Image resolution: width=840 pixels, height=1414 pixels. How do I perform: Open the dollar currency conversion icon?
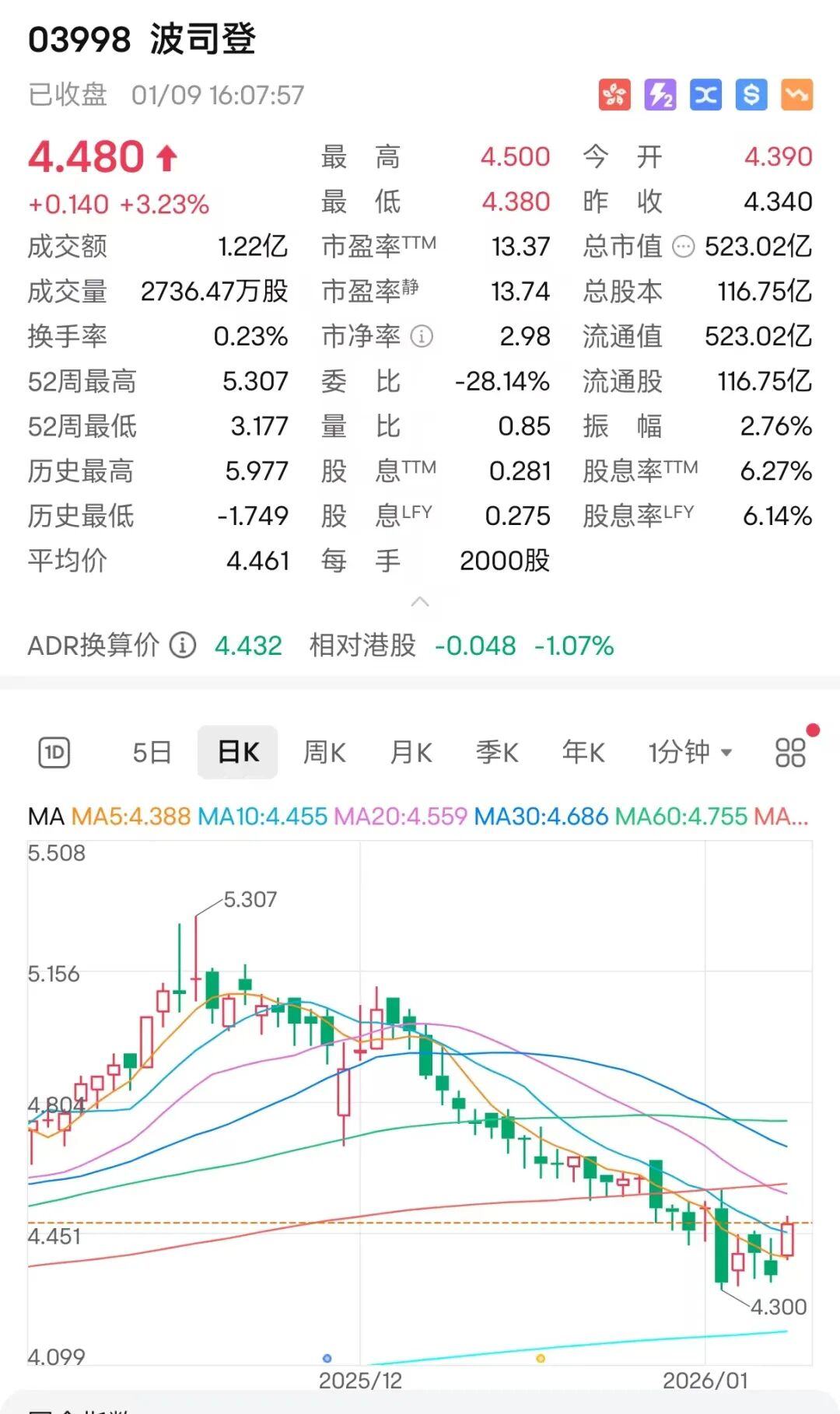(750, 95)
